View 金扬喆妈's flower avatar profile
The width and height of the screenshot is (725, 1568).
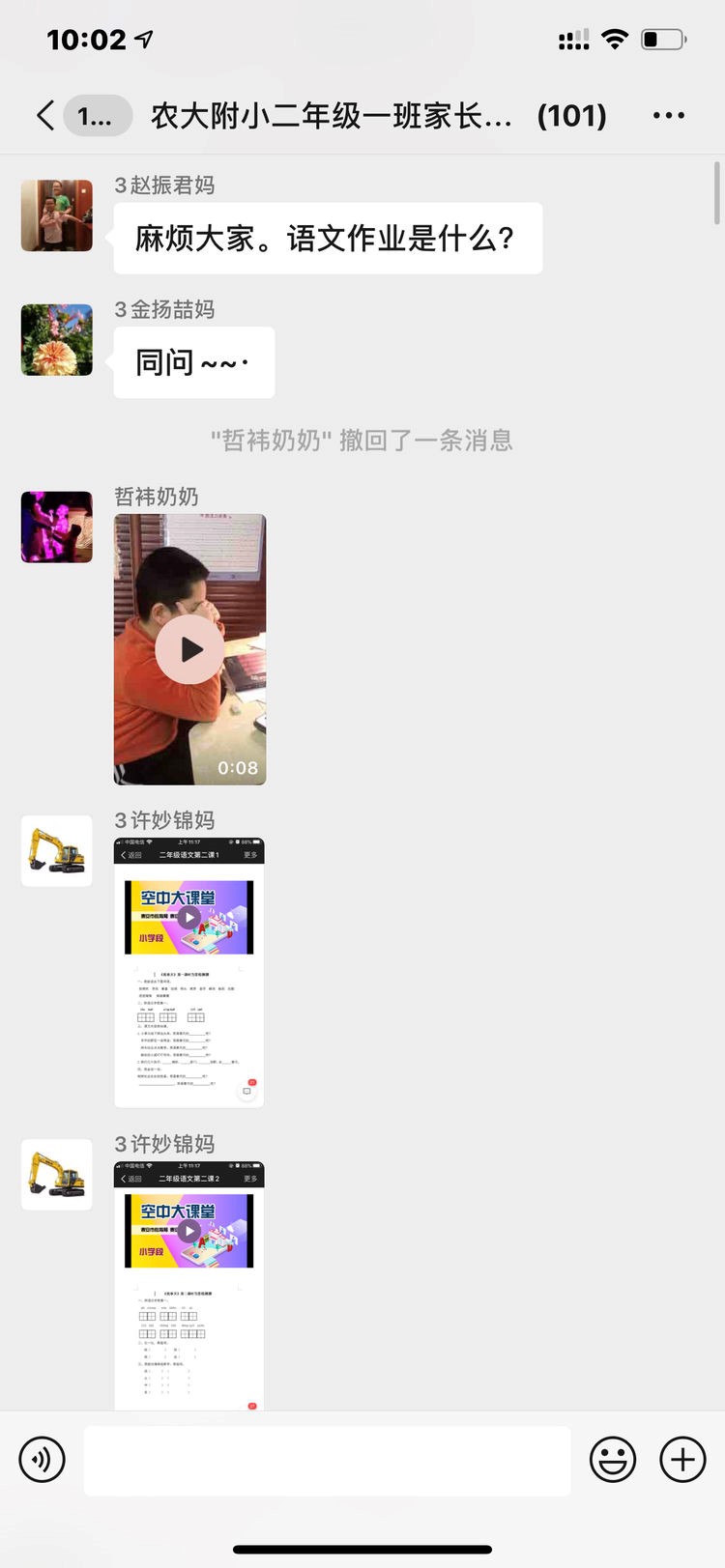tap(57, 340)
